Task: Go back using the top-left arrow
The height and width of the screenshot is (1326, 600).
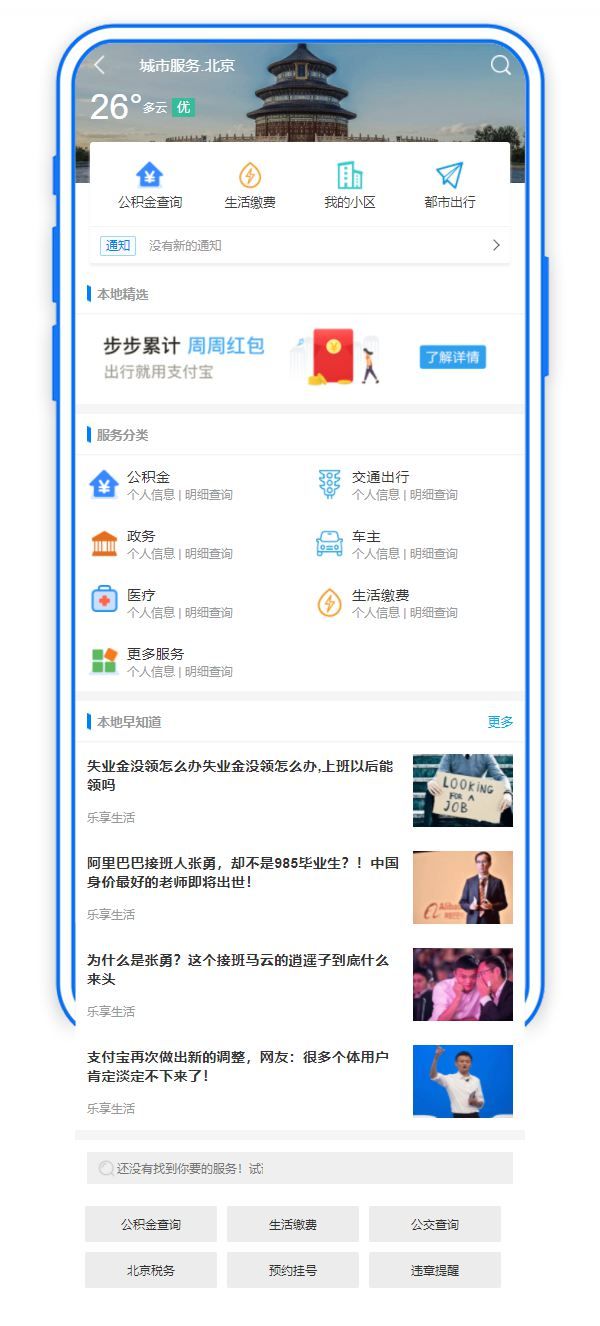Action: point(99,66)
